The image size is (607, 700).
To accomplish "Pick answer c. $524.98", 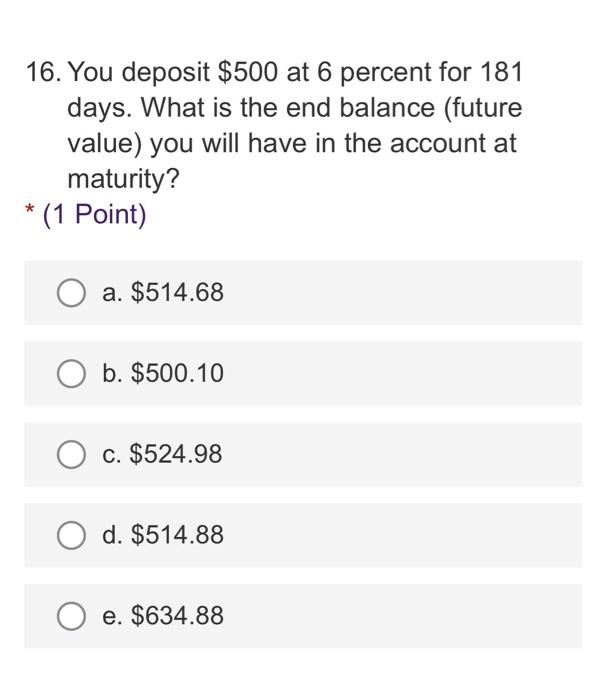I will coord(71,455).
